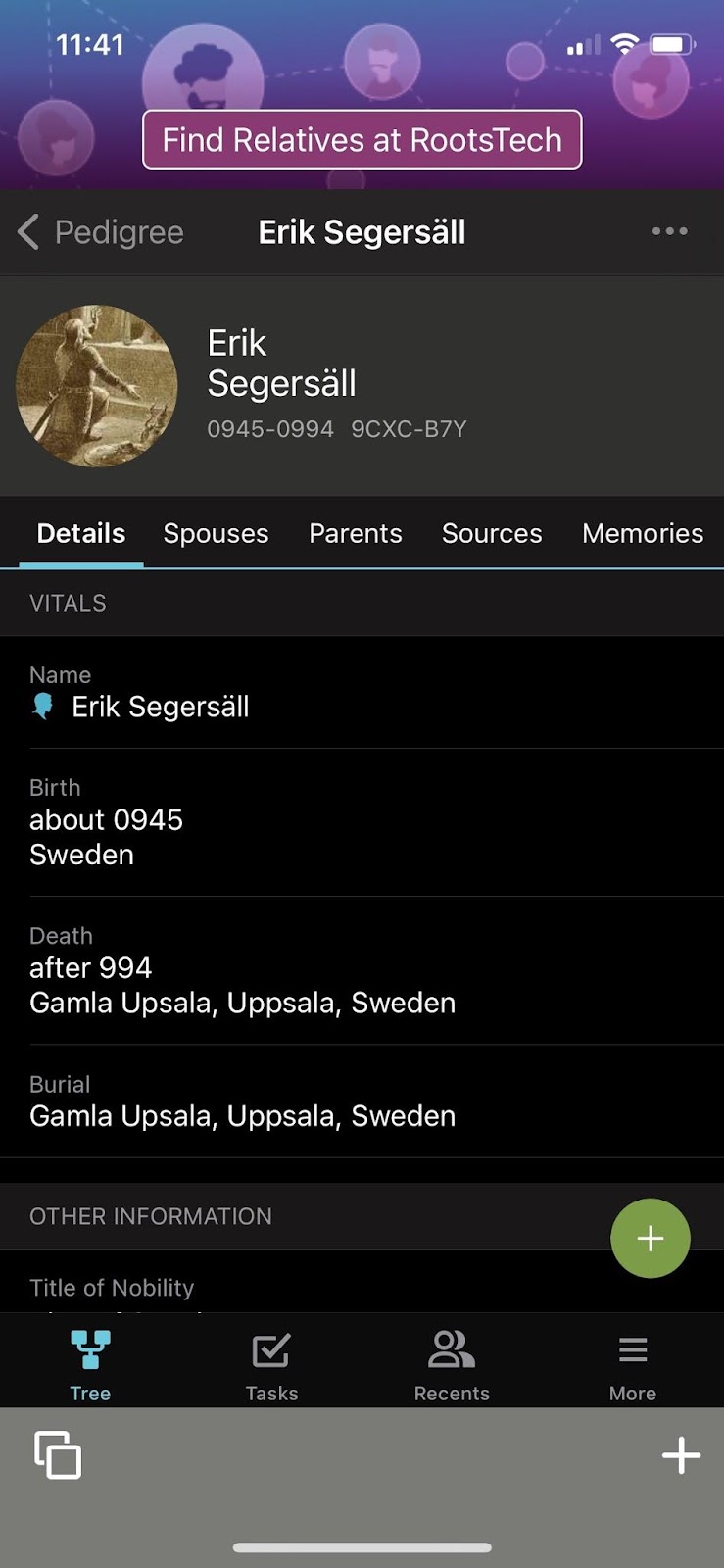View Erik Segersäll's profile photo
Screen dimensions: 724x1568
96,386
